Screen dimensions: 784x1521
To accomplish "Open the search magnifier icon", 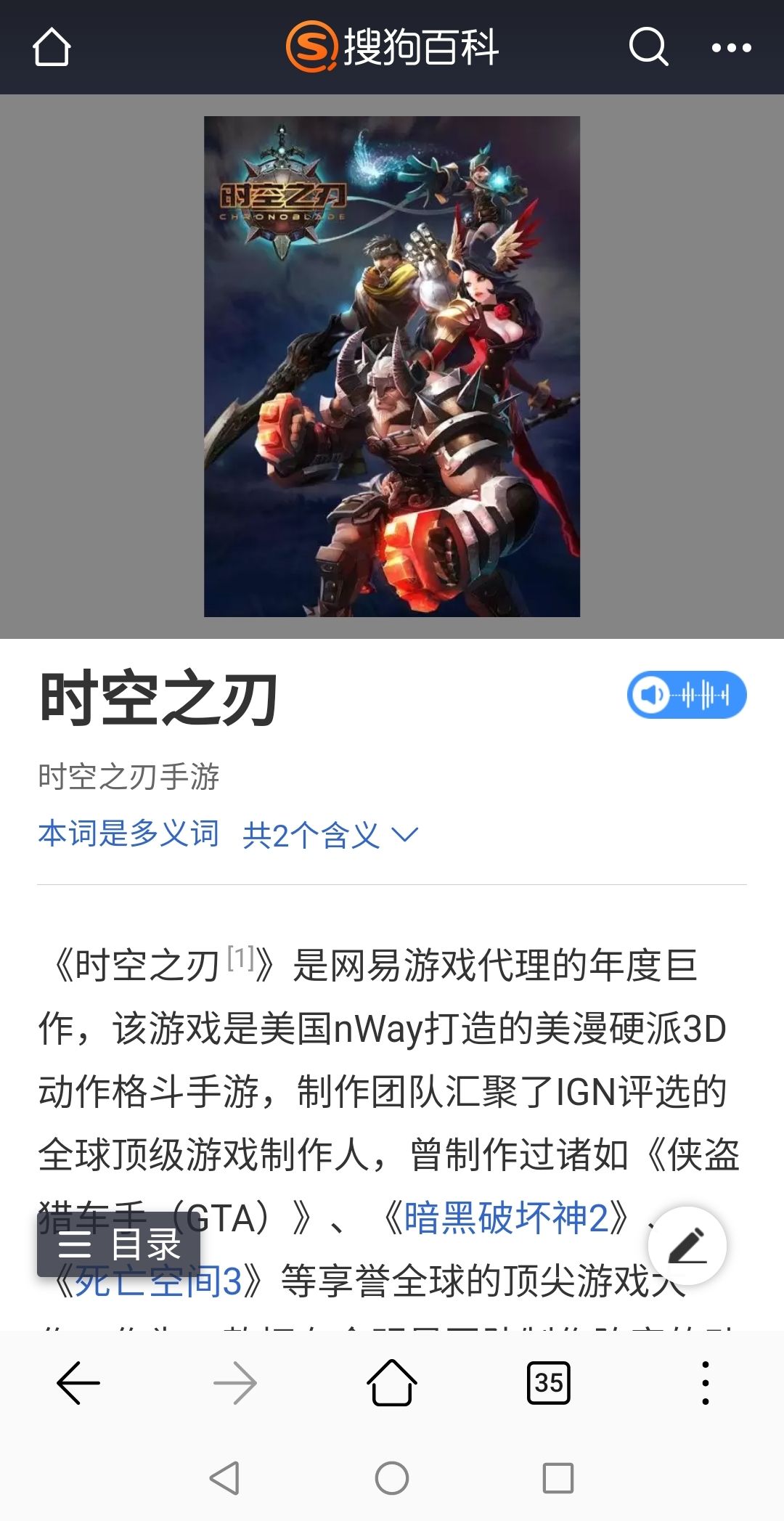I will (x=648, y=47).
